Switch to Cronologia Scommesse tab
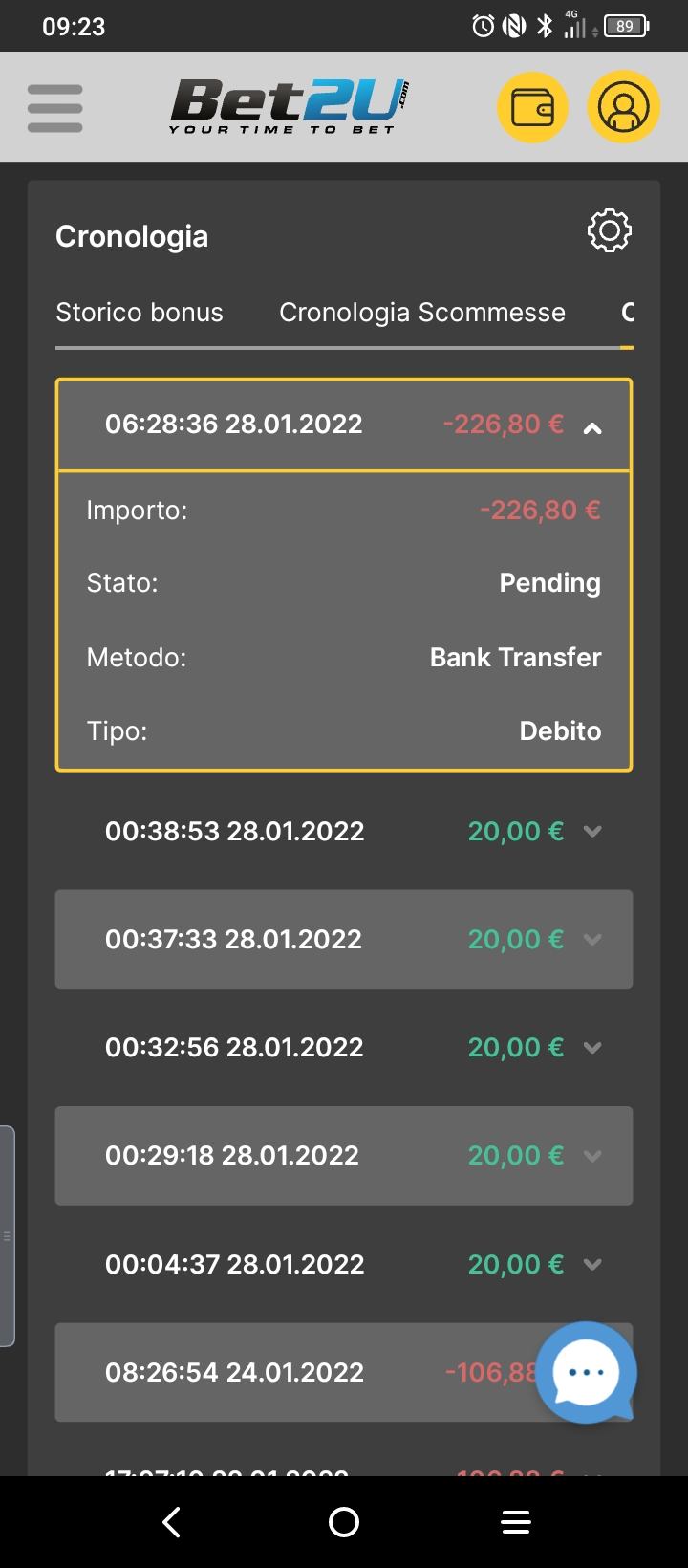This screenshot has width=688, height=1568. [x=421, y=313]
